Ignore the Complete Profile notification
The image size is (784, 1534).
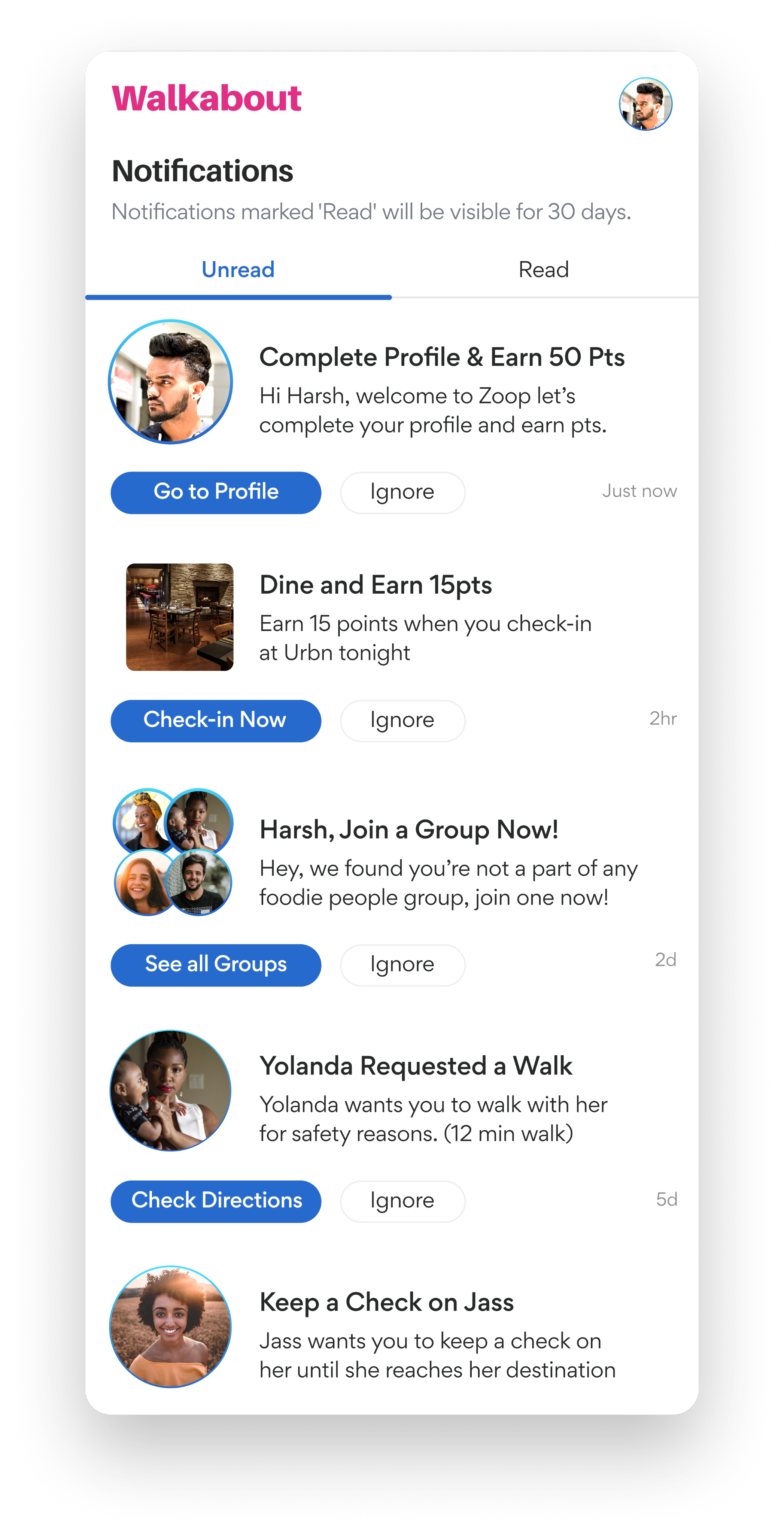click(x=402, y=492)
